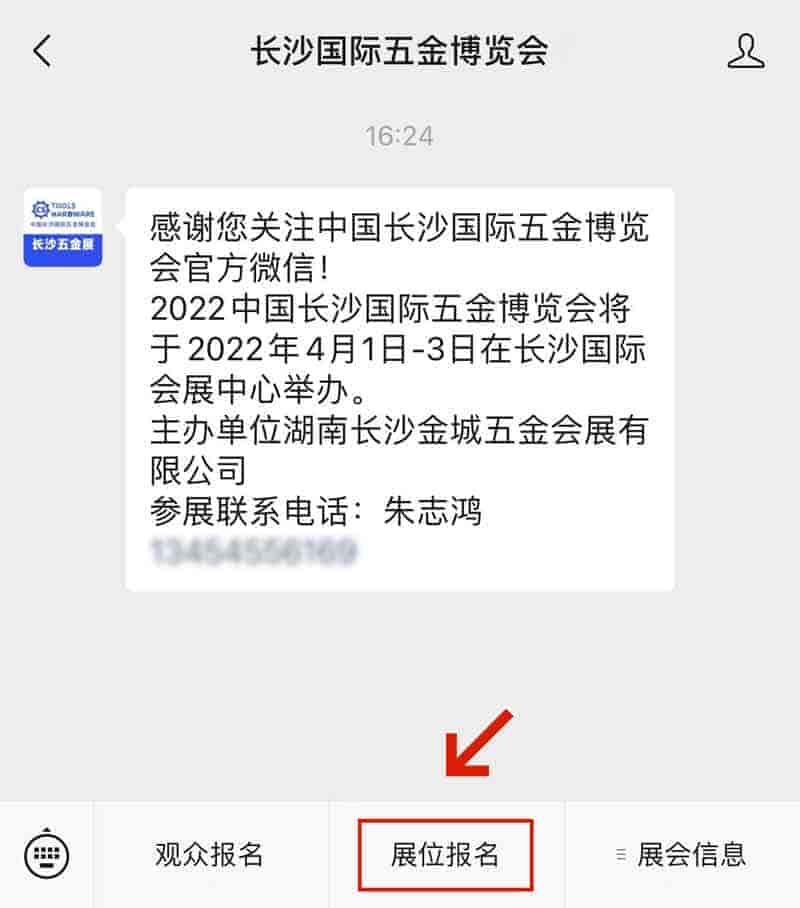Expand the 展会信息 menu

point(682,855)
